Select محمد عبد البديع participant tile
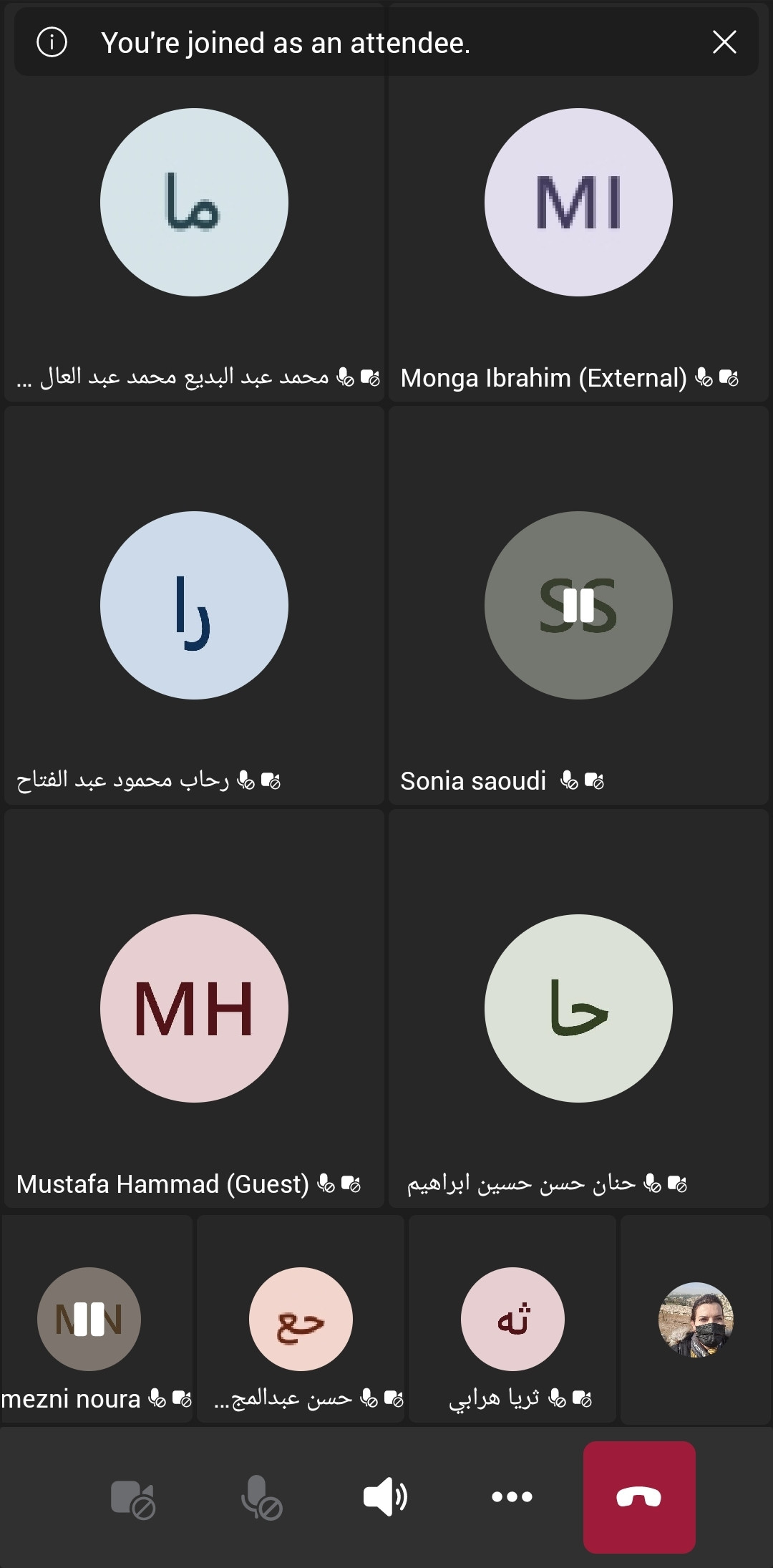 tap(194, 203)
